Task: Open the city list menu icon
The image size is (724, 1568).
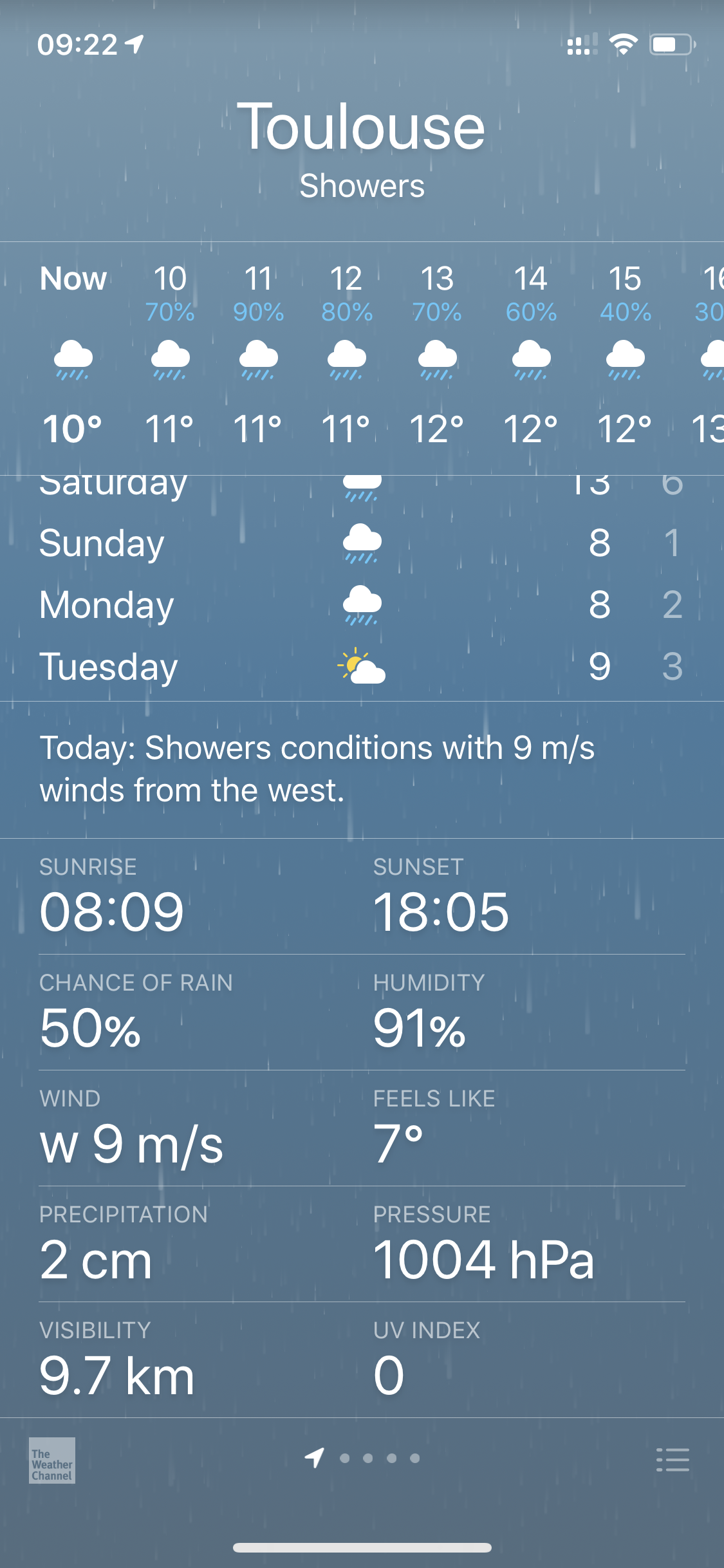Action: click(x=673, y=1459)
